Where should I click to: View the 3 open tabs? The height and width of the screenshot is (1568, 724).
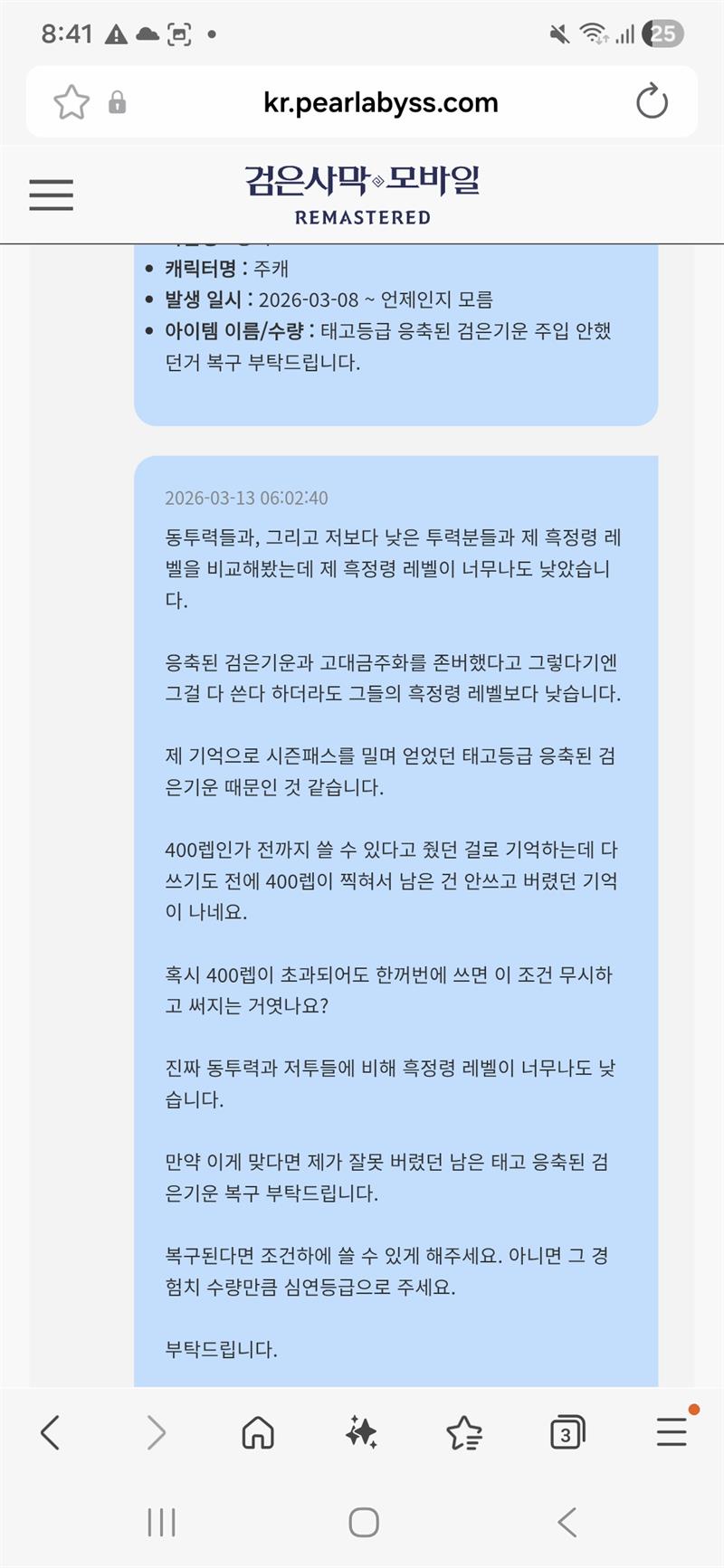(x=567, y=1432)
